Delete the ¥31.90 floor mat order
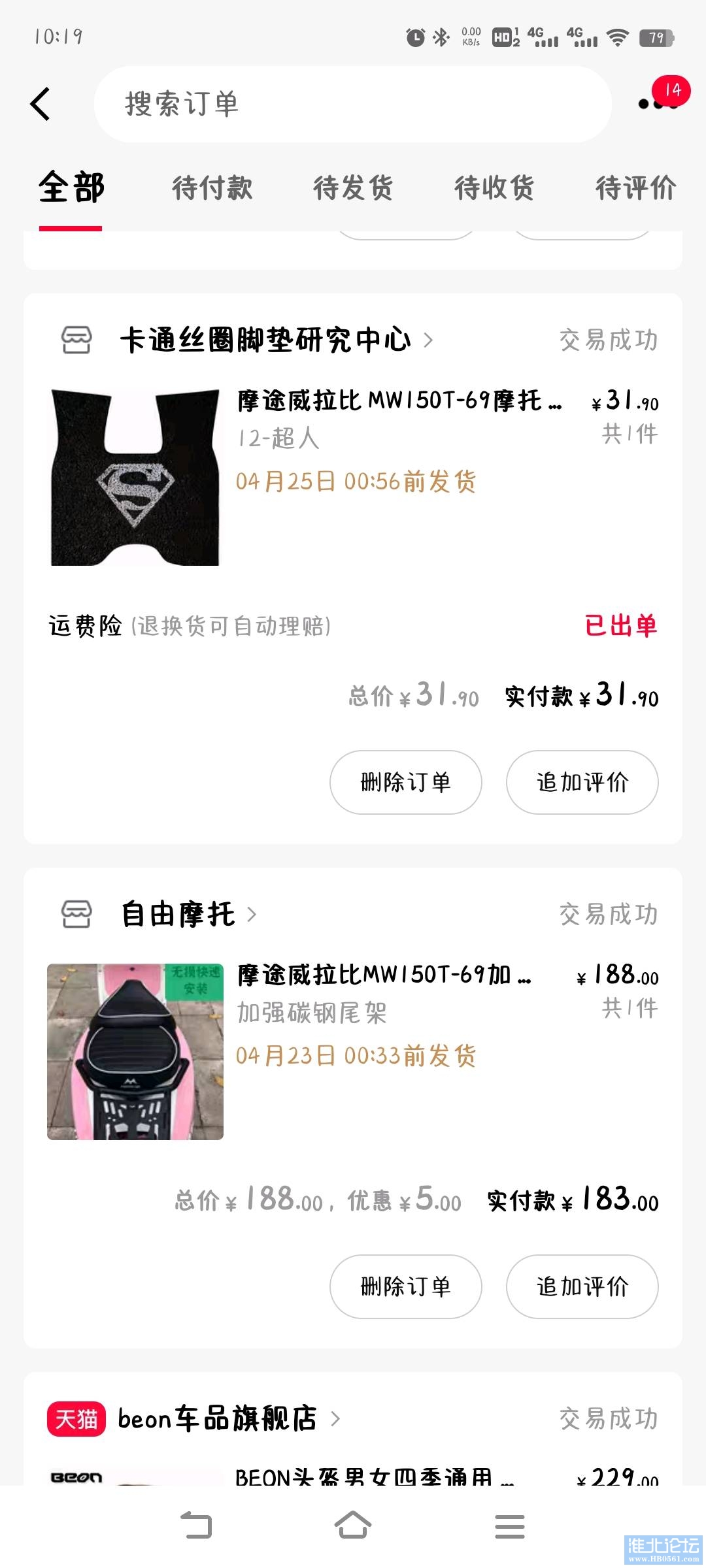This screenshot has height=1568, width=706. 405,782
